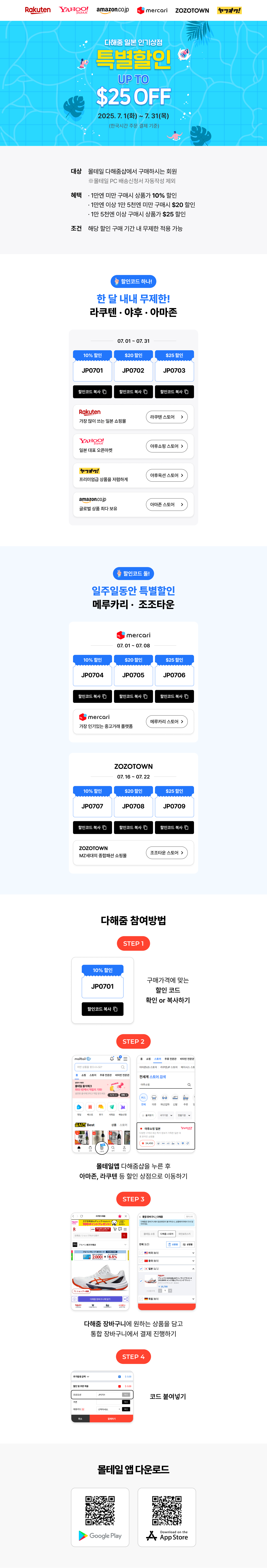Copy the ZOZOTOWN $20 code JP0708
Viewport: 267px width, 1568px height.
pos(133,827)
